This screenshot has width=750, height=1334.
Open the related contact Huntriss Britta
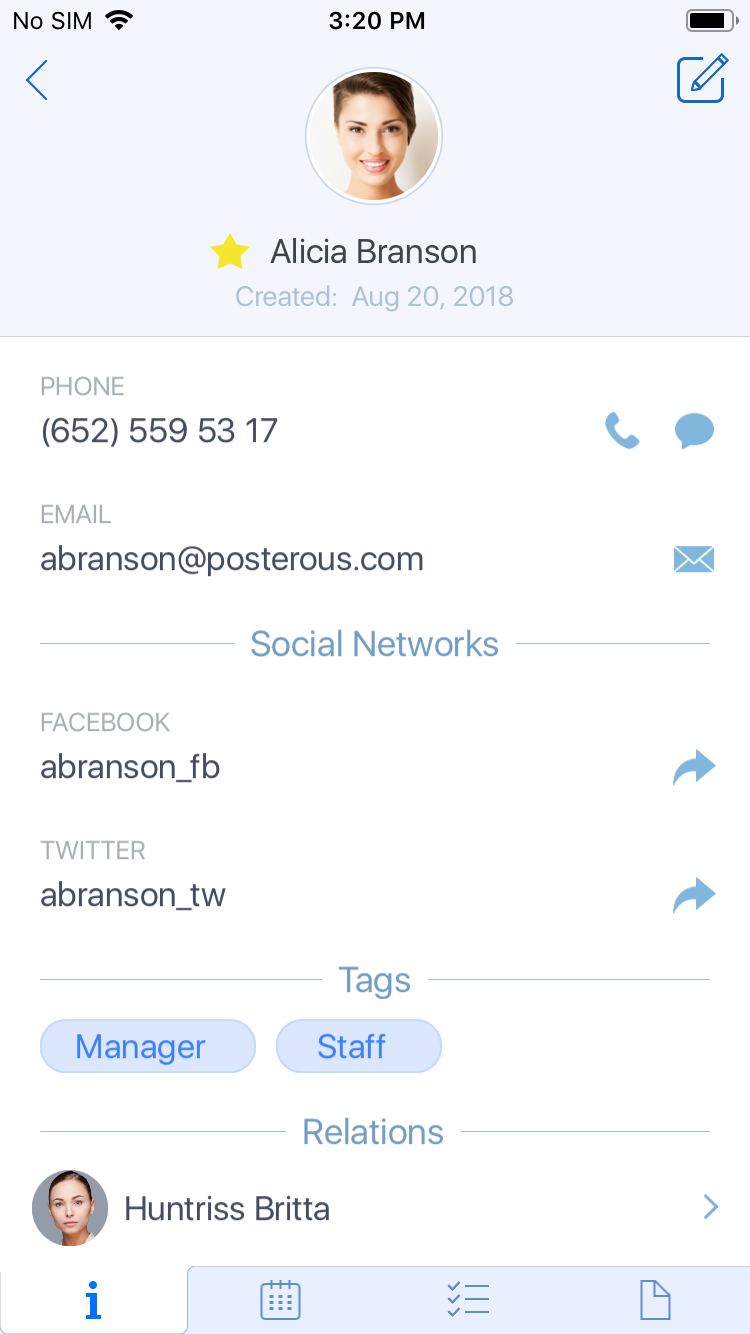375,1208
